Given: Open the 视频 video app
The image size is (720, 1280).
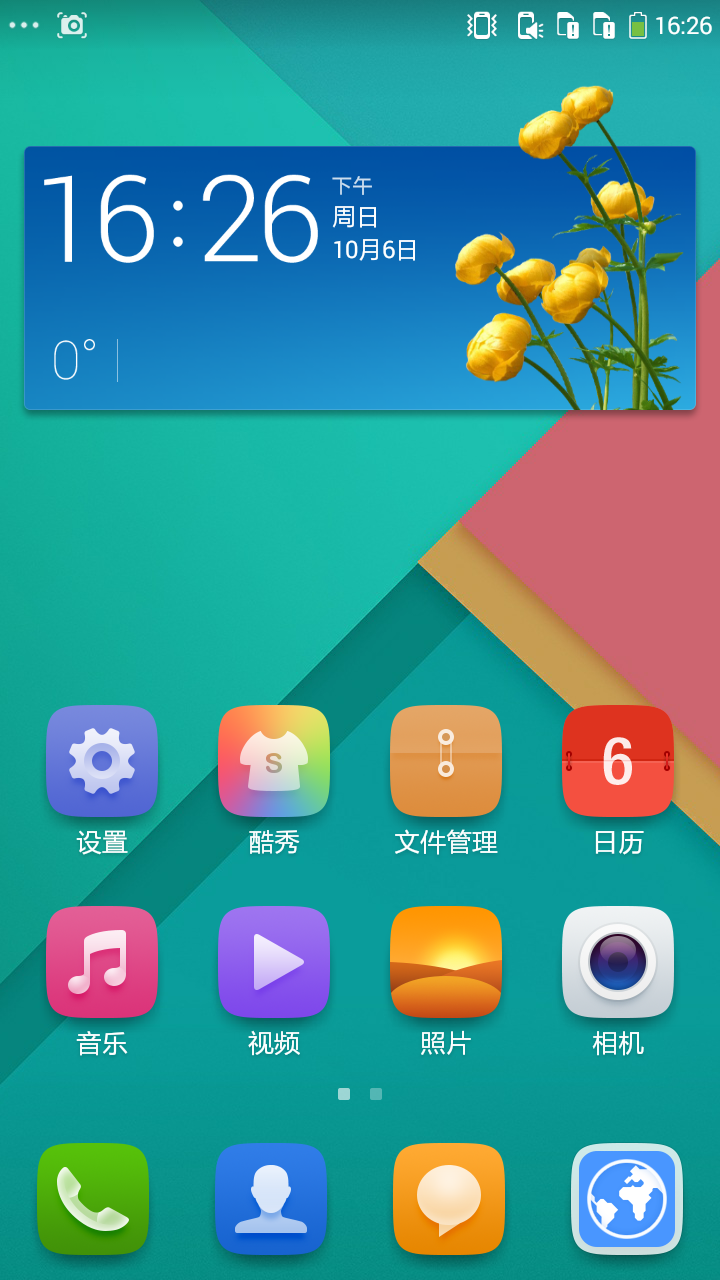Looking at the screenshot, I should click(274, 962).
